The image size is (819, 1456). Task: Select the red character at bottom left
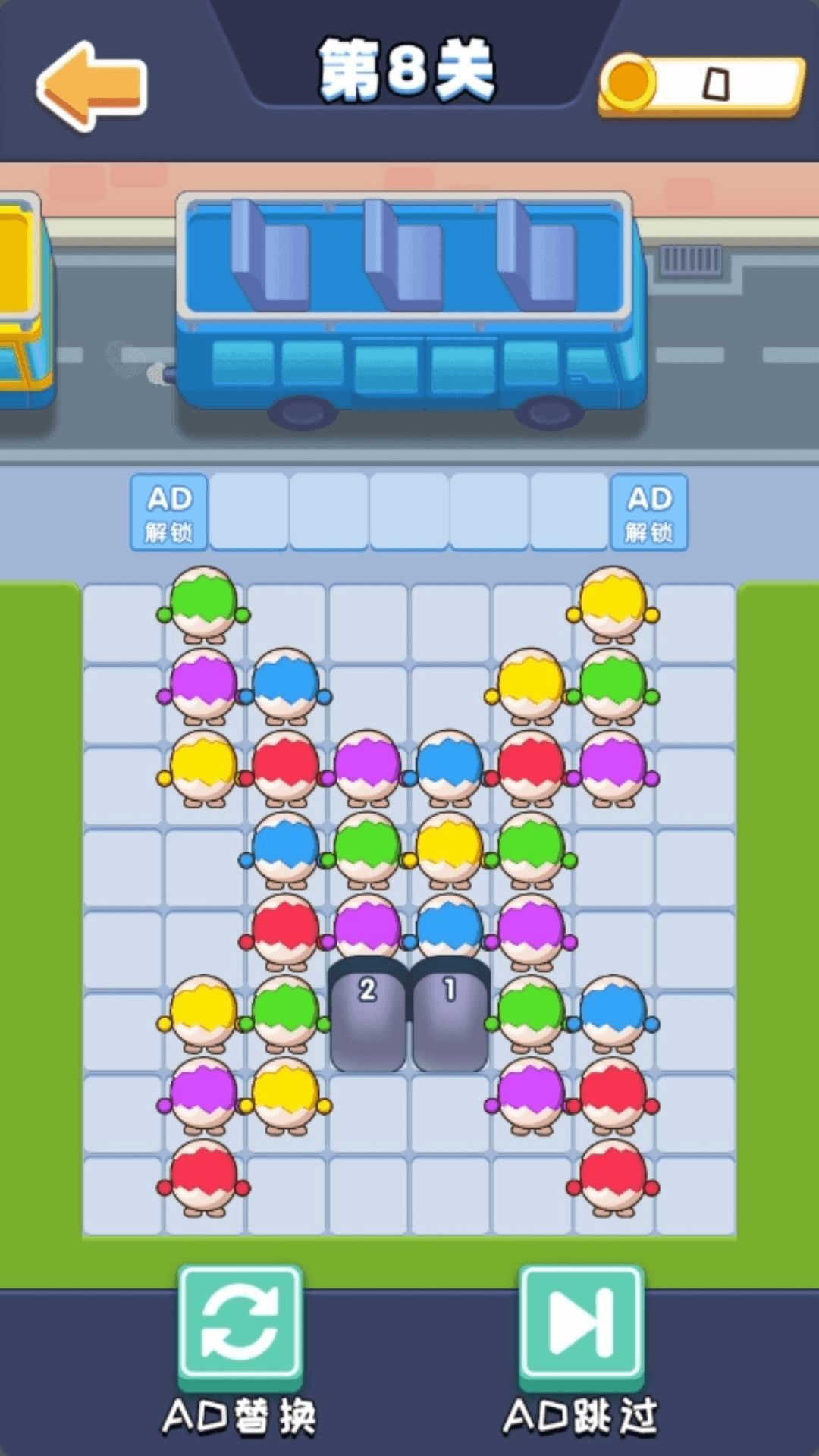tap(203, 1178)
